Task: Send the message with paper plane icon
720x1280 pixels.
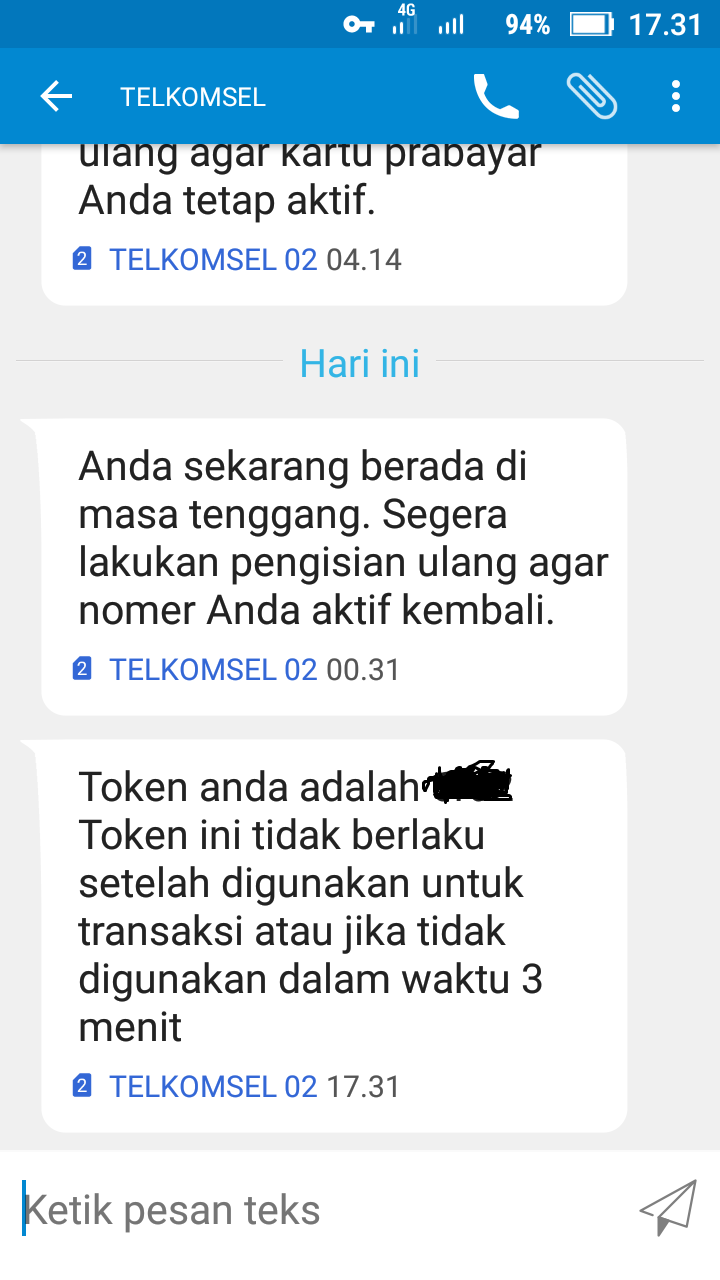Action: 667,1207
